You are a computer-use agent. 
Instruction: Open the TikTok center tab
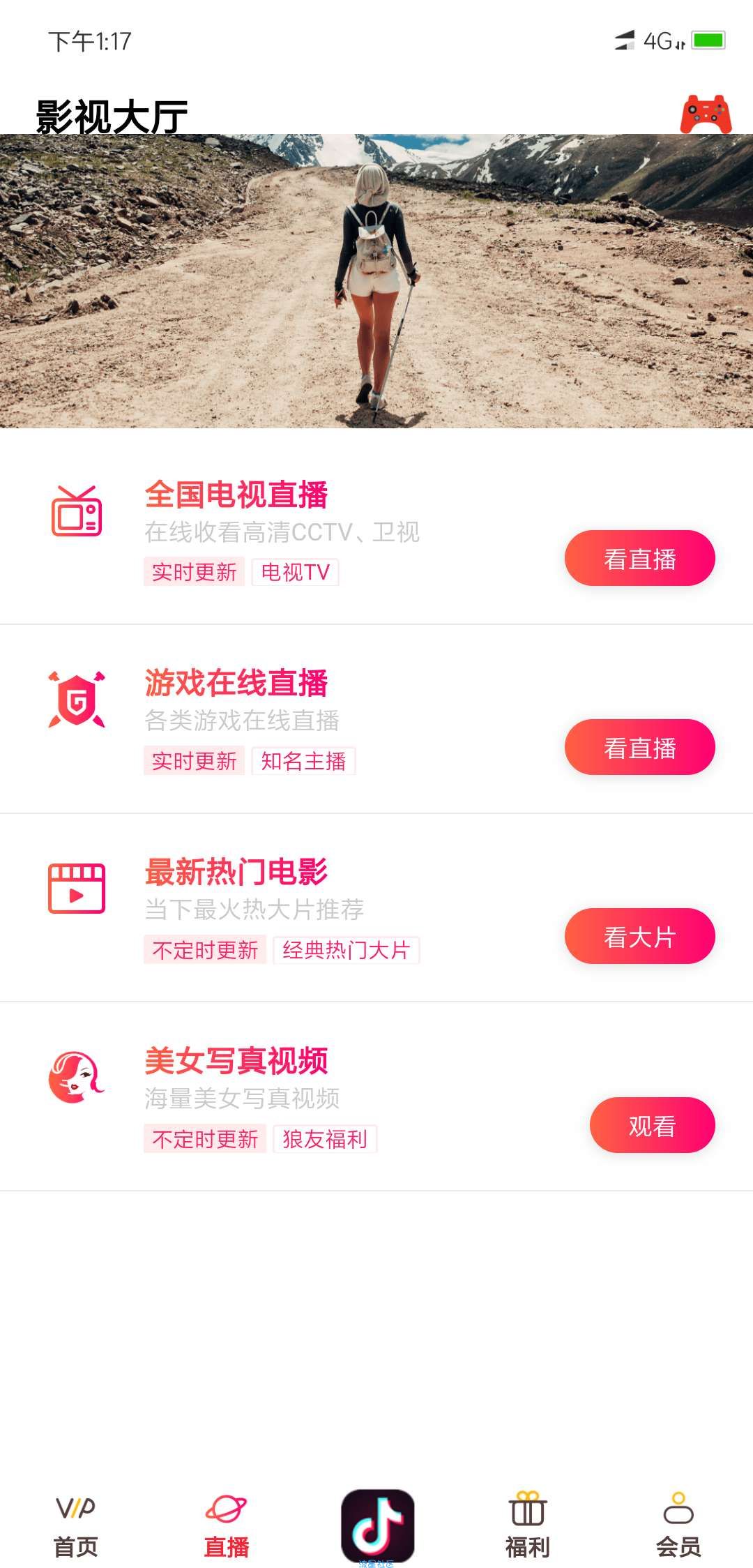(x=377, y=1525)
